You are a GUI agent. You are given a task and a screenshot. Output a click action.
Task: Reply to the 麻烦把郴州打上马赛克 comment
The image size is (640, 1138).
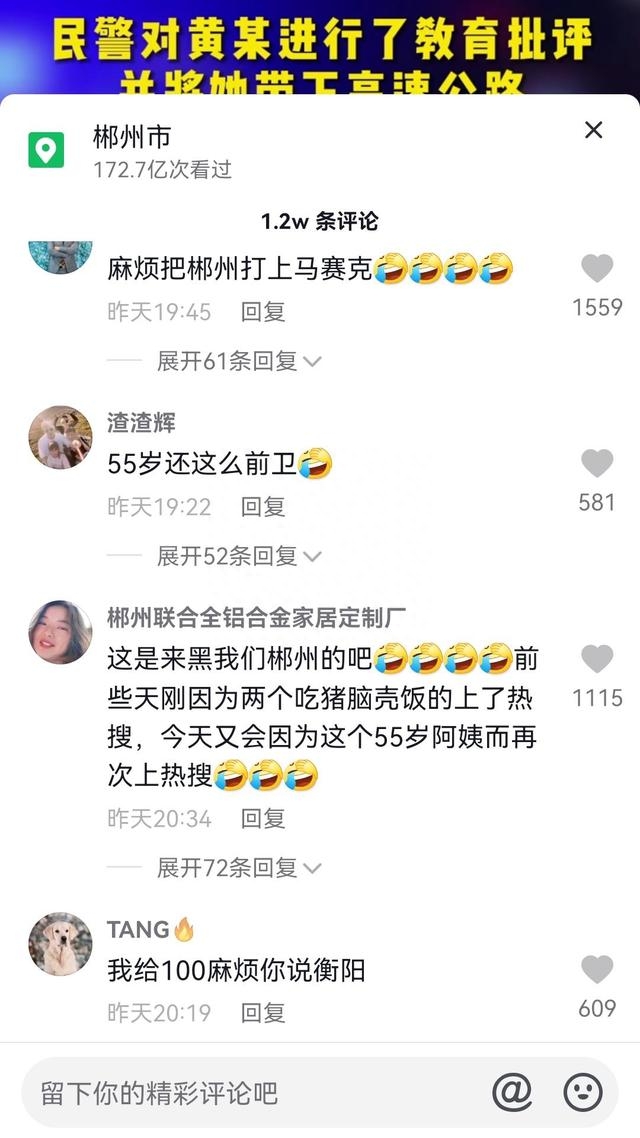pos(263,312)
